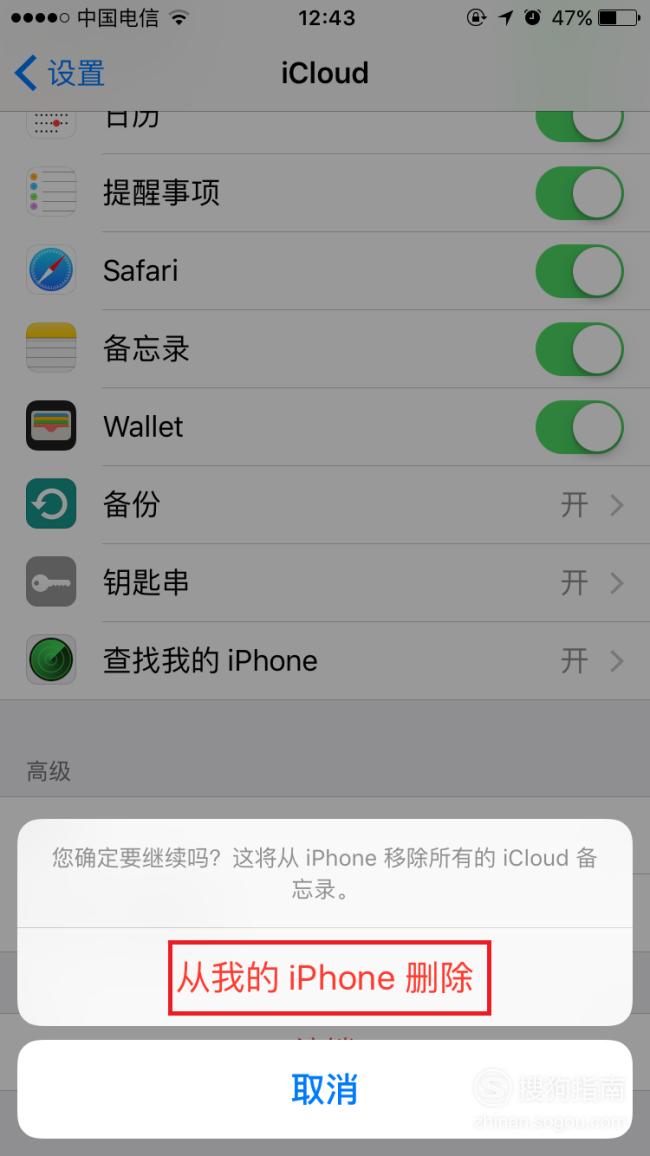Toggle the 备忘录 switch

pyautogui.click(x=579, y=349)
